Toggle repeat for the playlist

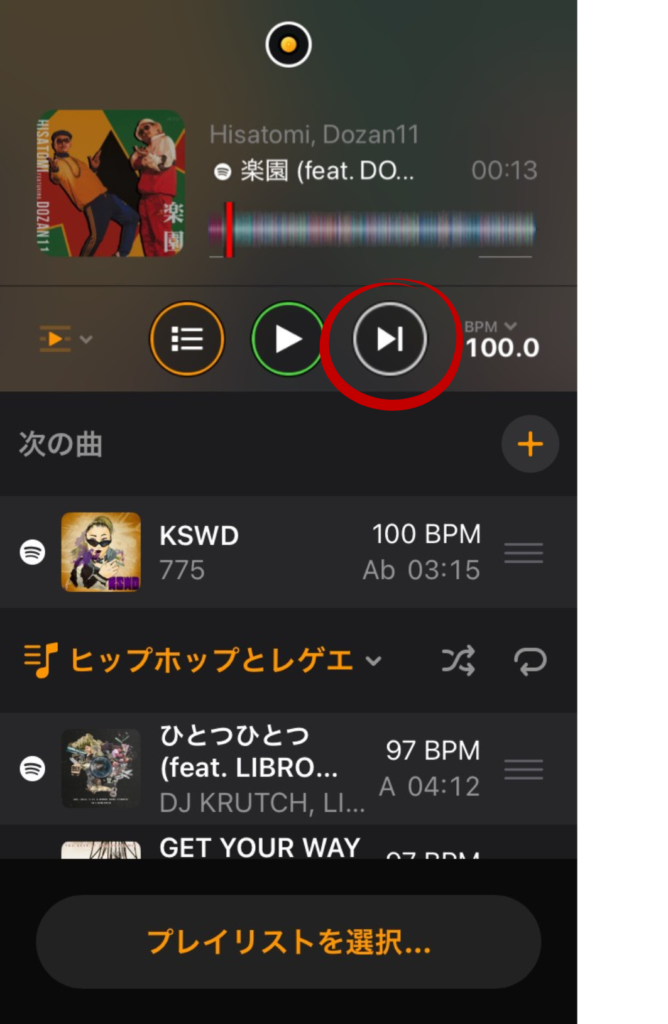530,660
